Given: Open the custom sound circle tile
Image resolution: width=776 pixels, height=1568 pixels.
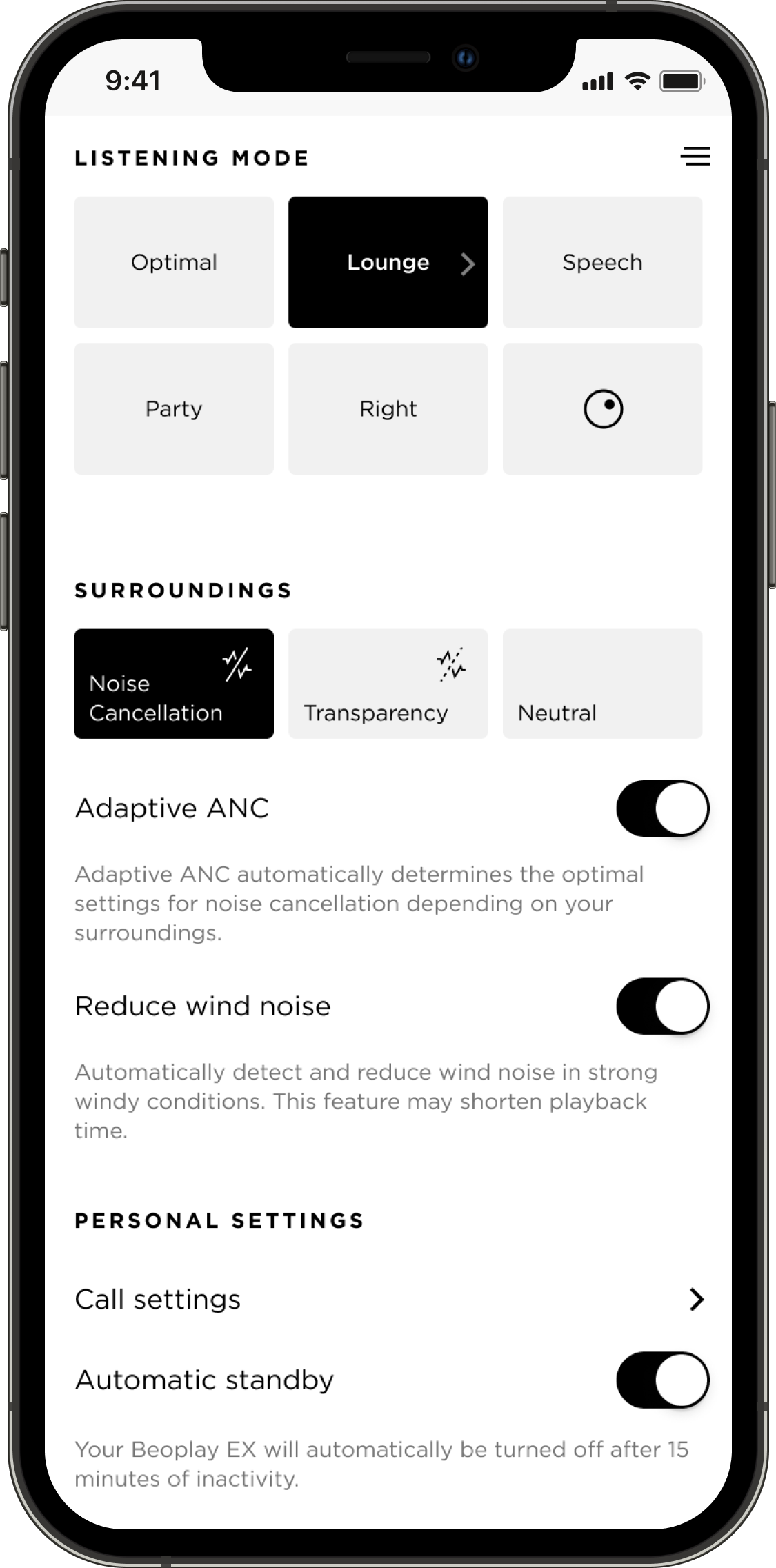Looking at the screenshot, I should click(602, 408).
